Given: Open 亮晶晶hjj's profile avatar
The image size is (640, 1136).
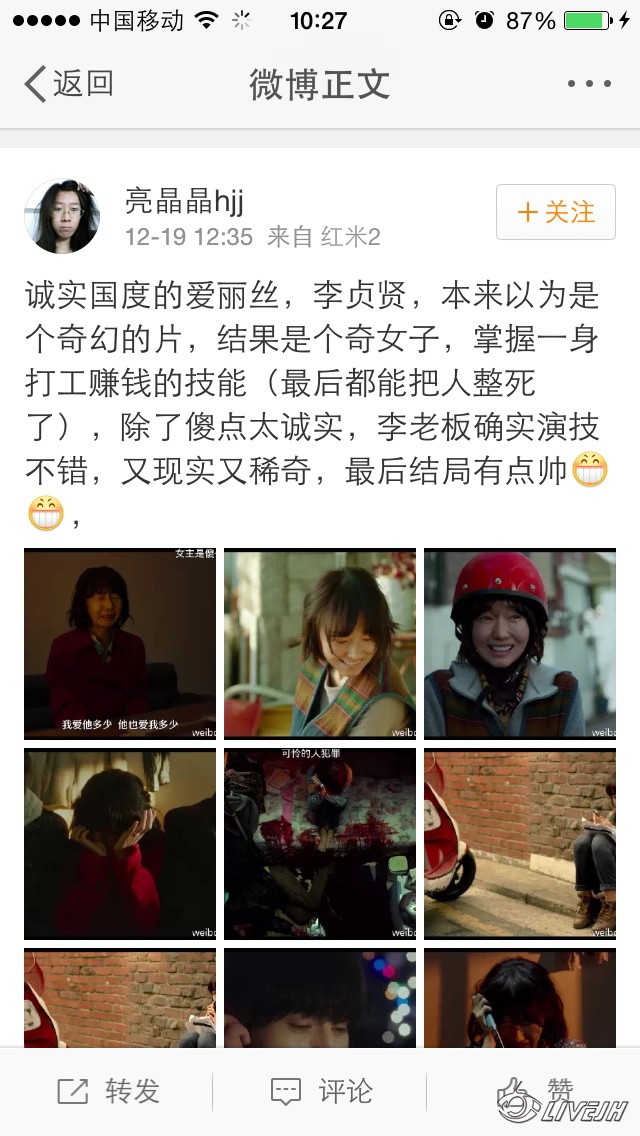Looking at the screenshot, I should 62,216.
